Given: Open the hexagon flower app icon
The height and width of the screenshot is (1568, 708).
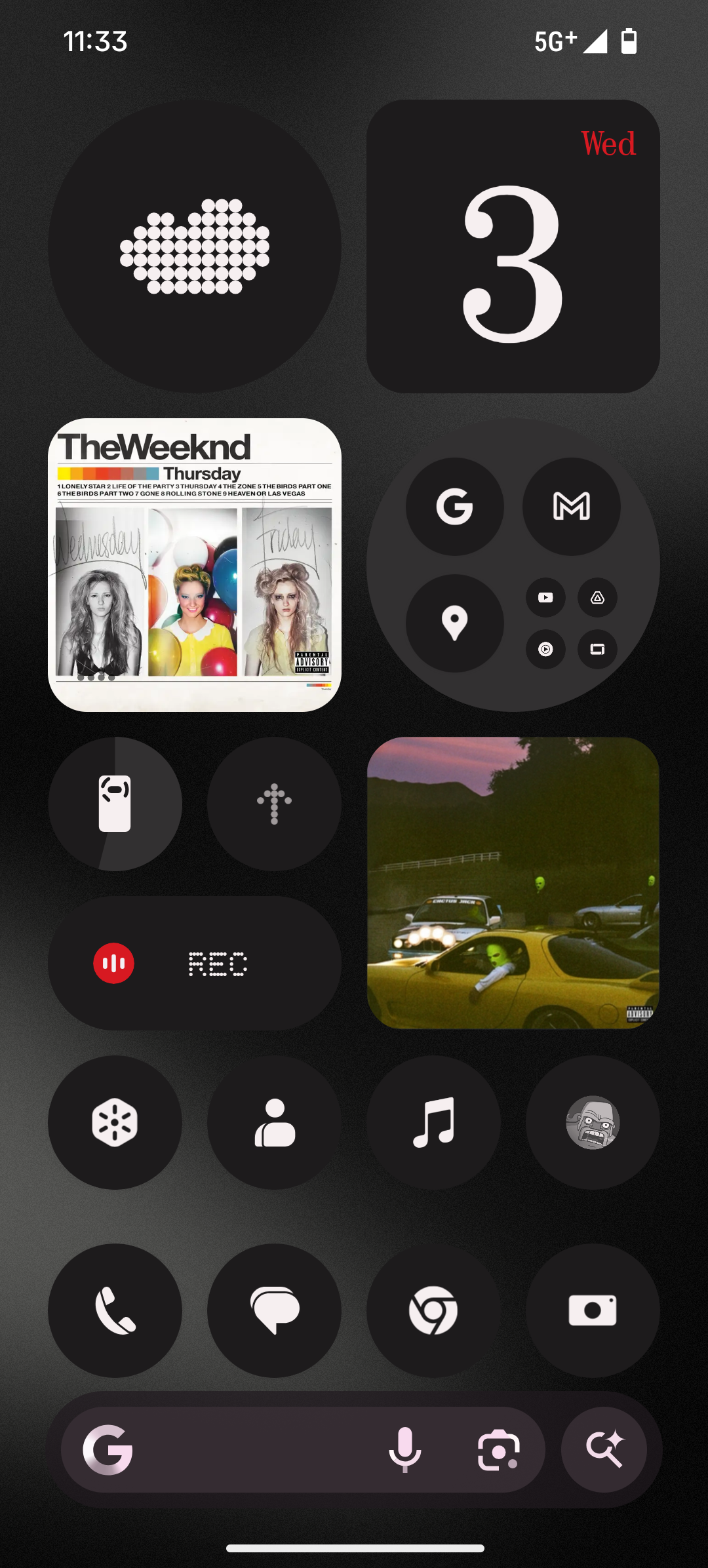Looking at the screenshot, I should coord(115,1122).
